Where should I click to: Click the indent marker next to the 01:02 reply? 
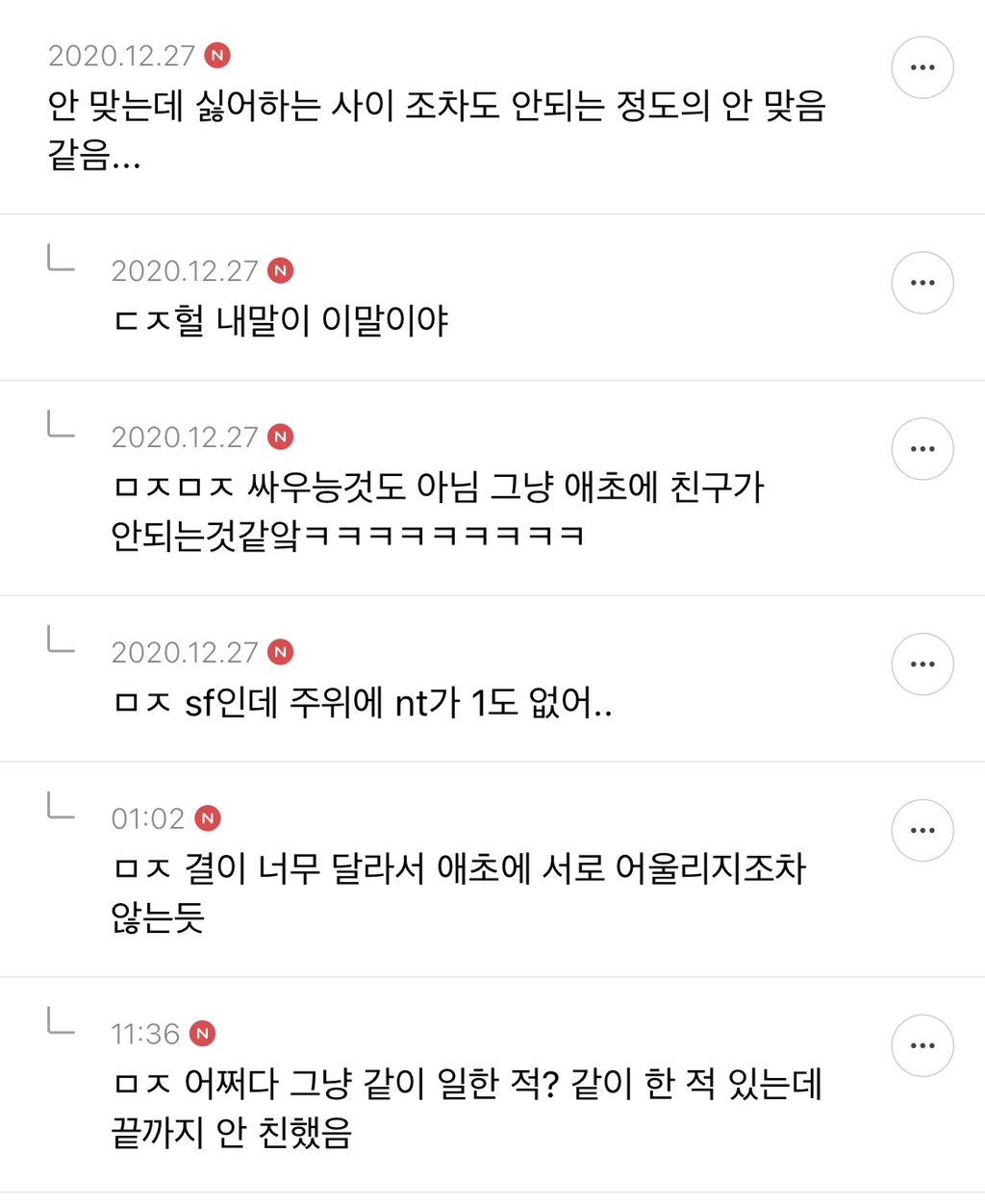point(58,810)
